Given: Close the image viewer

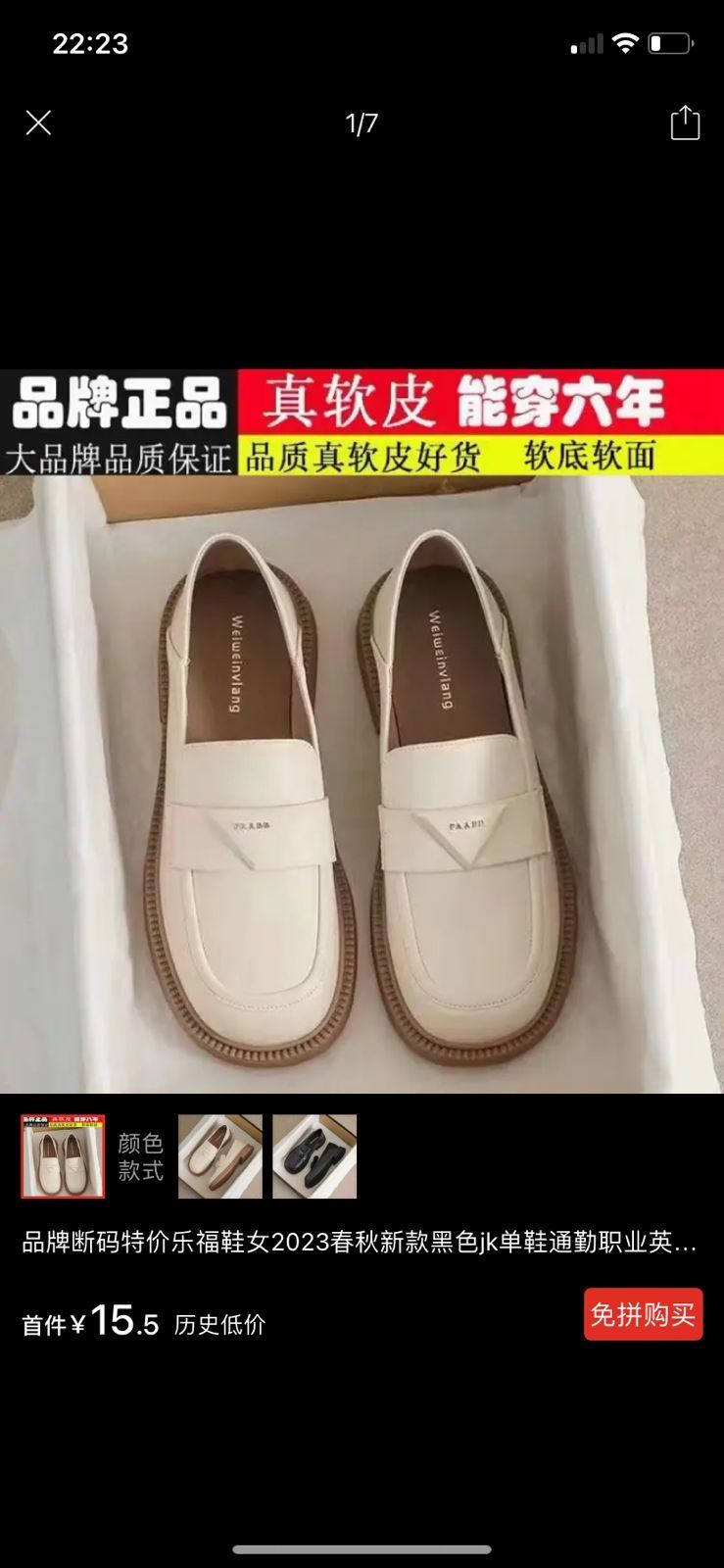Looking at the screenshot, I should pos(38,122).
